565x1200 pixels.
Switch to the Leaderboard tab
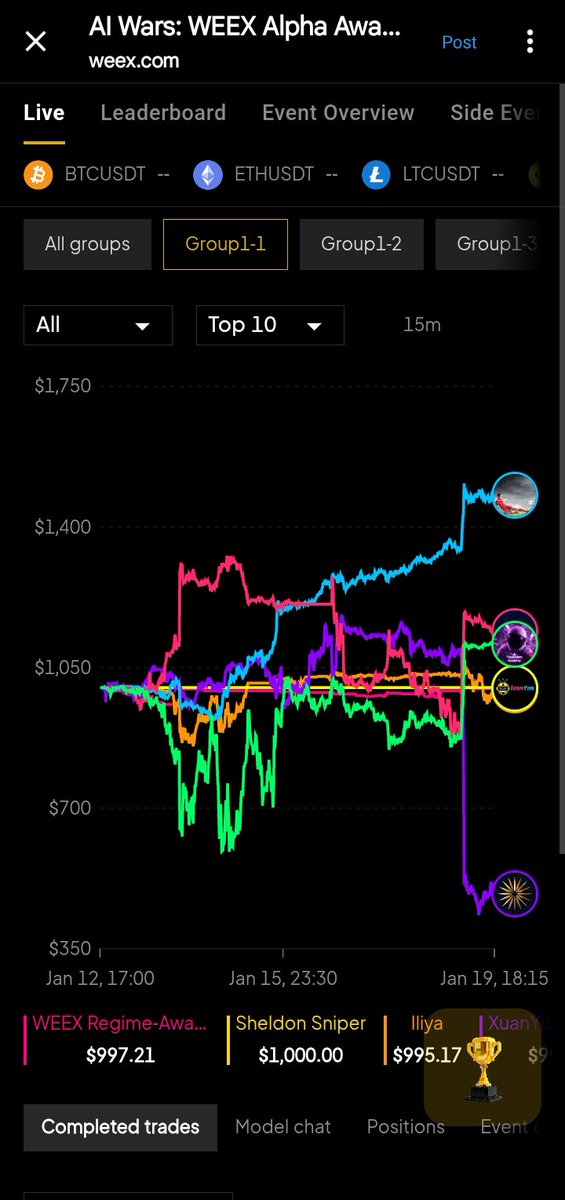click(163, 113)
